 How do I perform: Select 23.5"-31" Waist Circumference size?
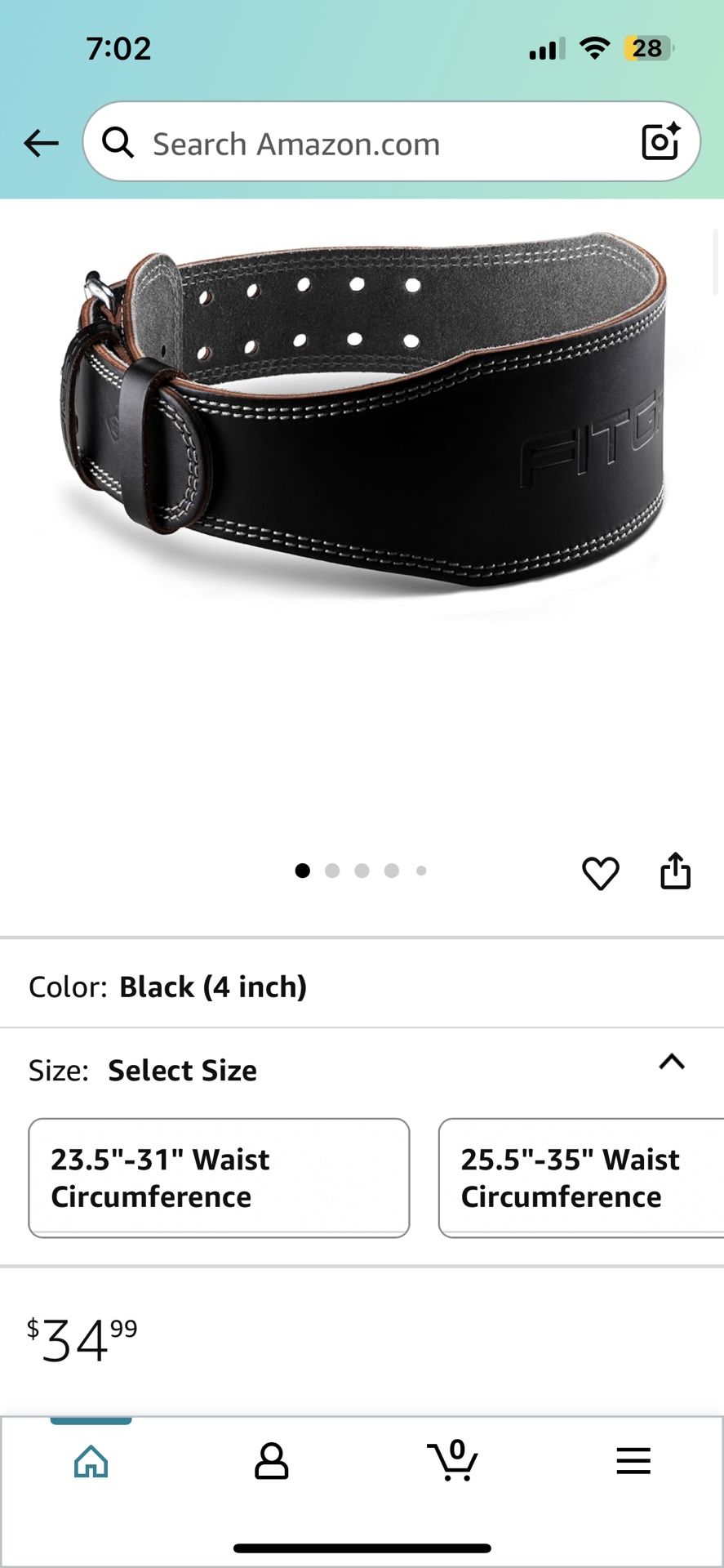(219, 1178)
